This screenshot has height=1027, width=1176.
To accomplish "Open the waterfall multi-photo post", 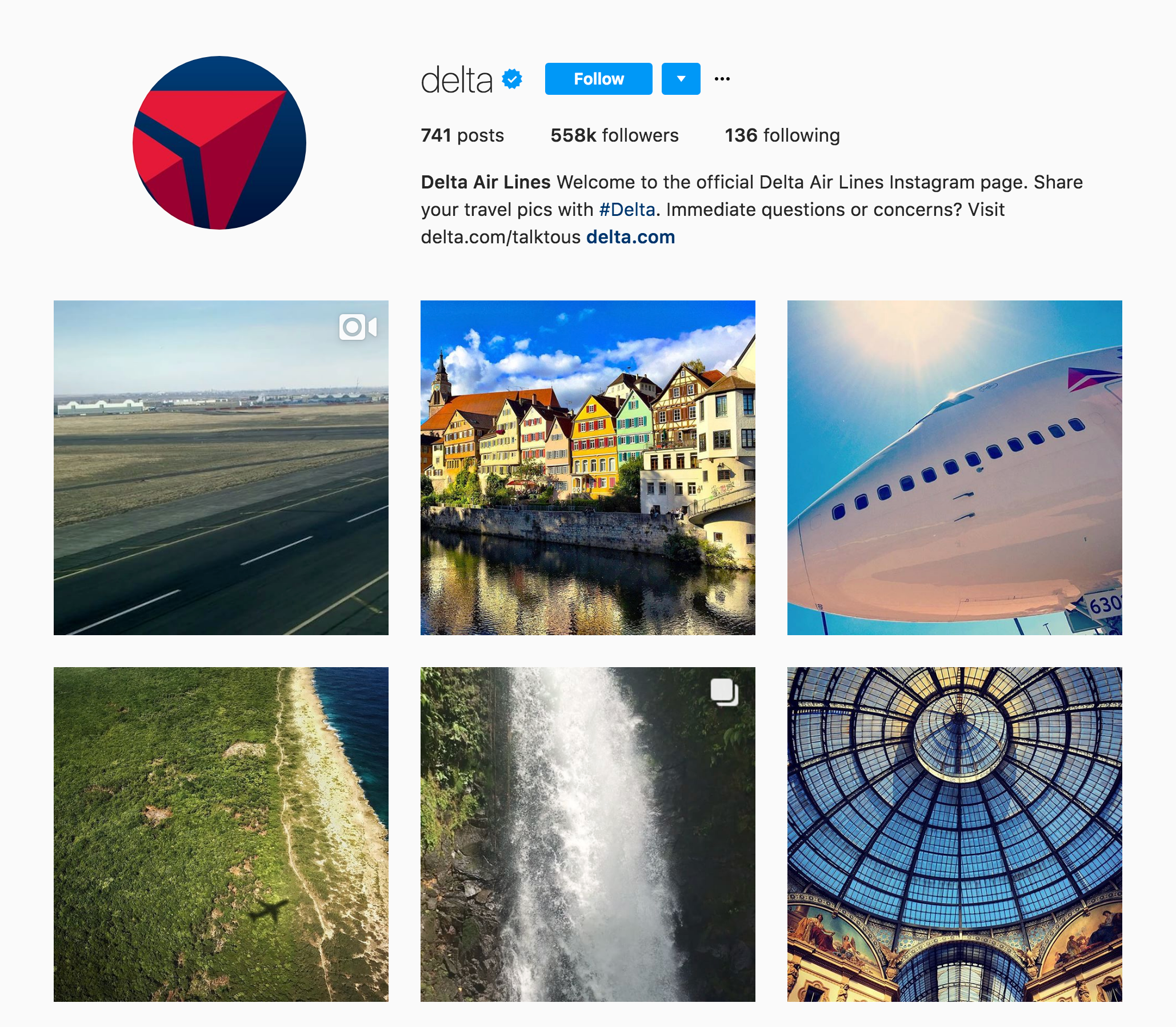I will [x=587, y=834].
